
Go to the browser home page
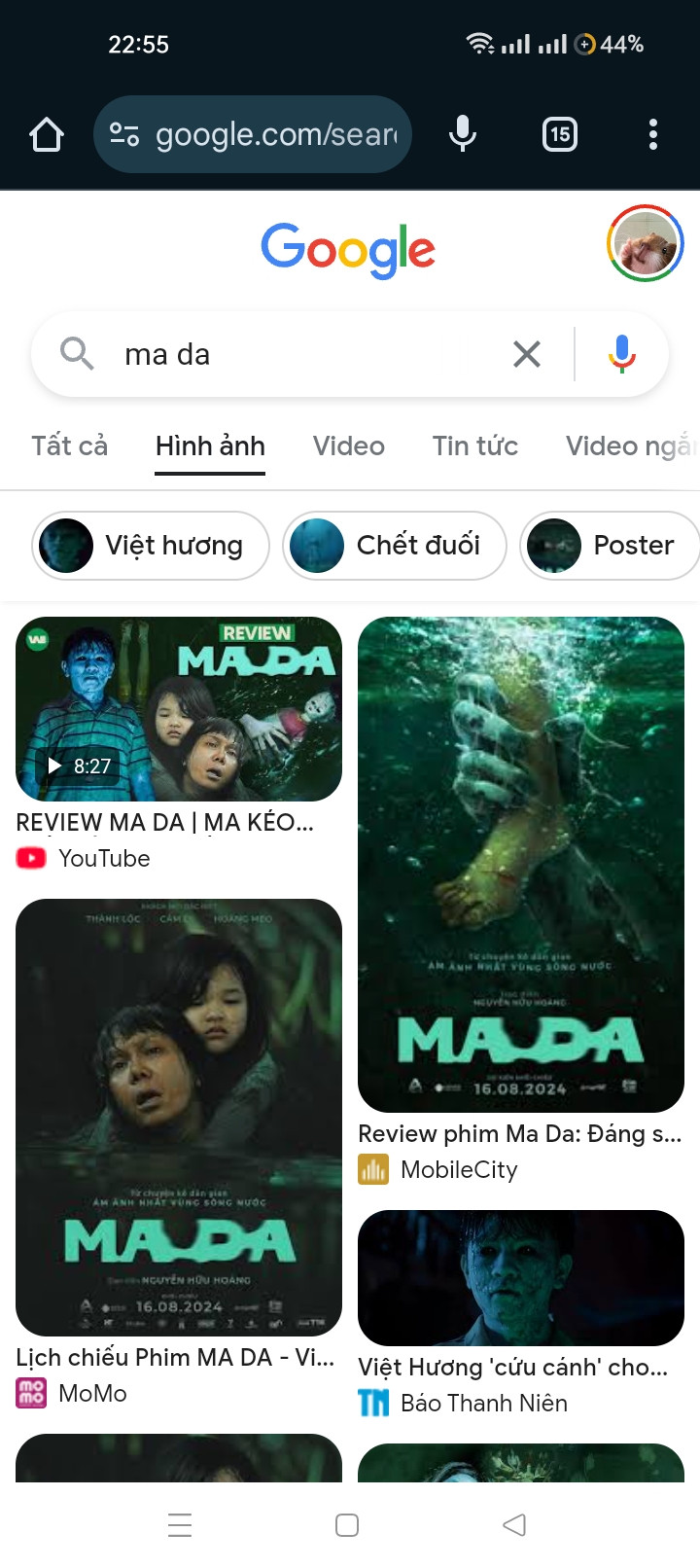pyautogui.click(x=47, y=134)
